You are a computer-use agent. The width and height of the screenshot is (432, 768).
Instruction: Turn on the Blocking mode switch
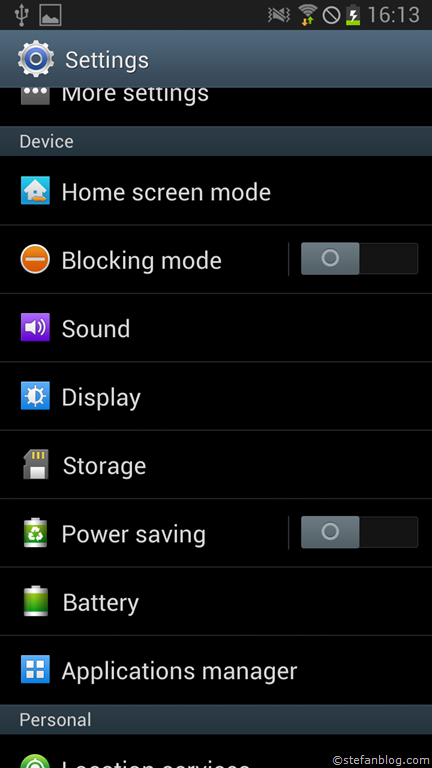[359, 259]
